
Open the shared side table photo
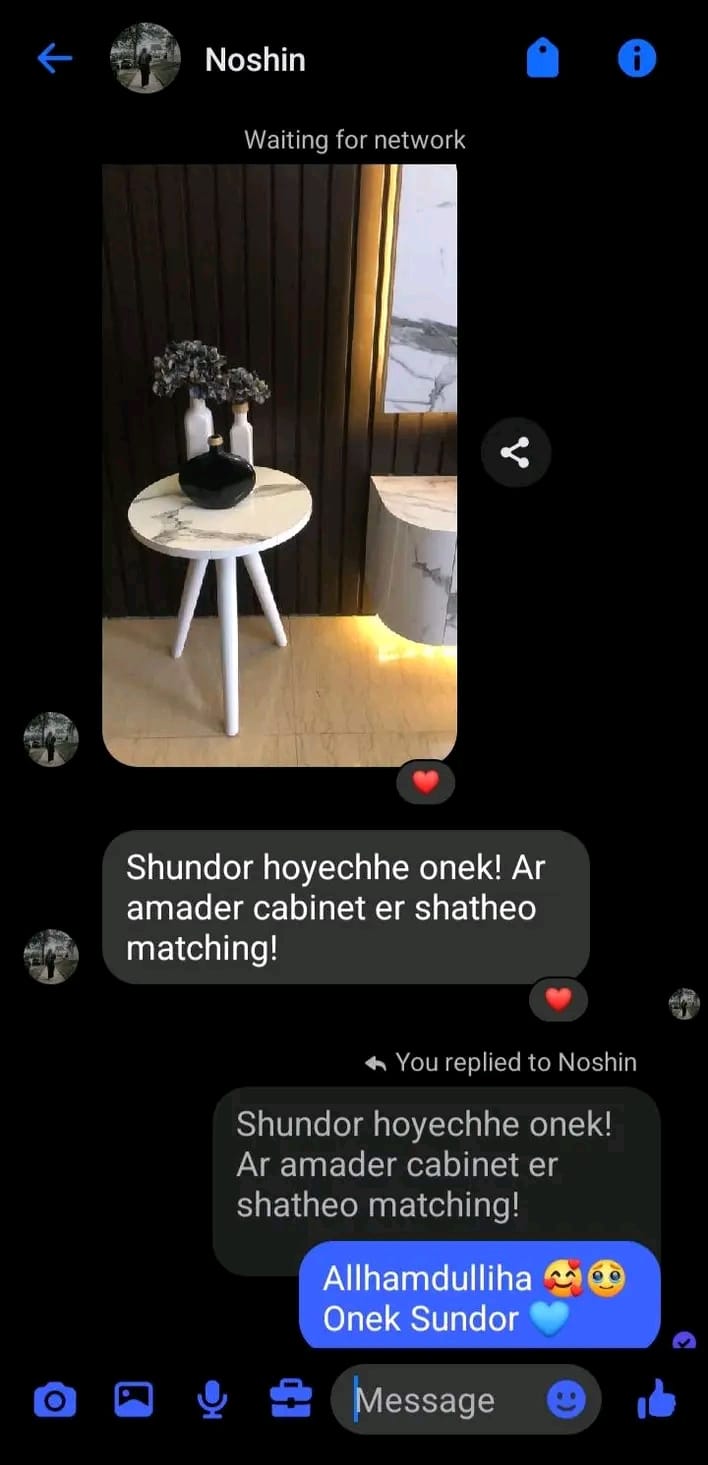coord(280,465)
